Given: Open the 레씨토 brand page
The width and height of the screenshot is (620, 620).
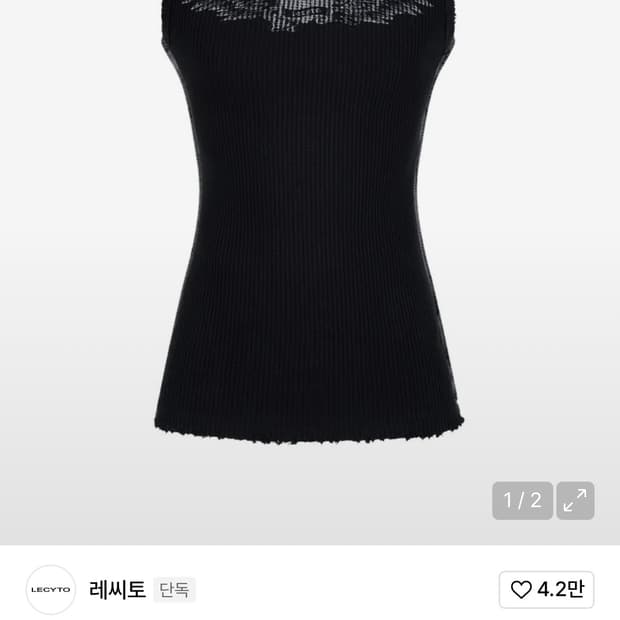Looking at the screenshot, I should pos(117,590).
